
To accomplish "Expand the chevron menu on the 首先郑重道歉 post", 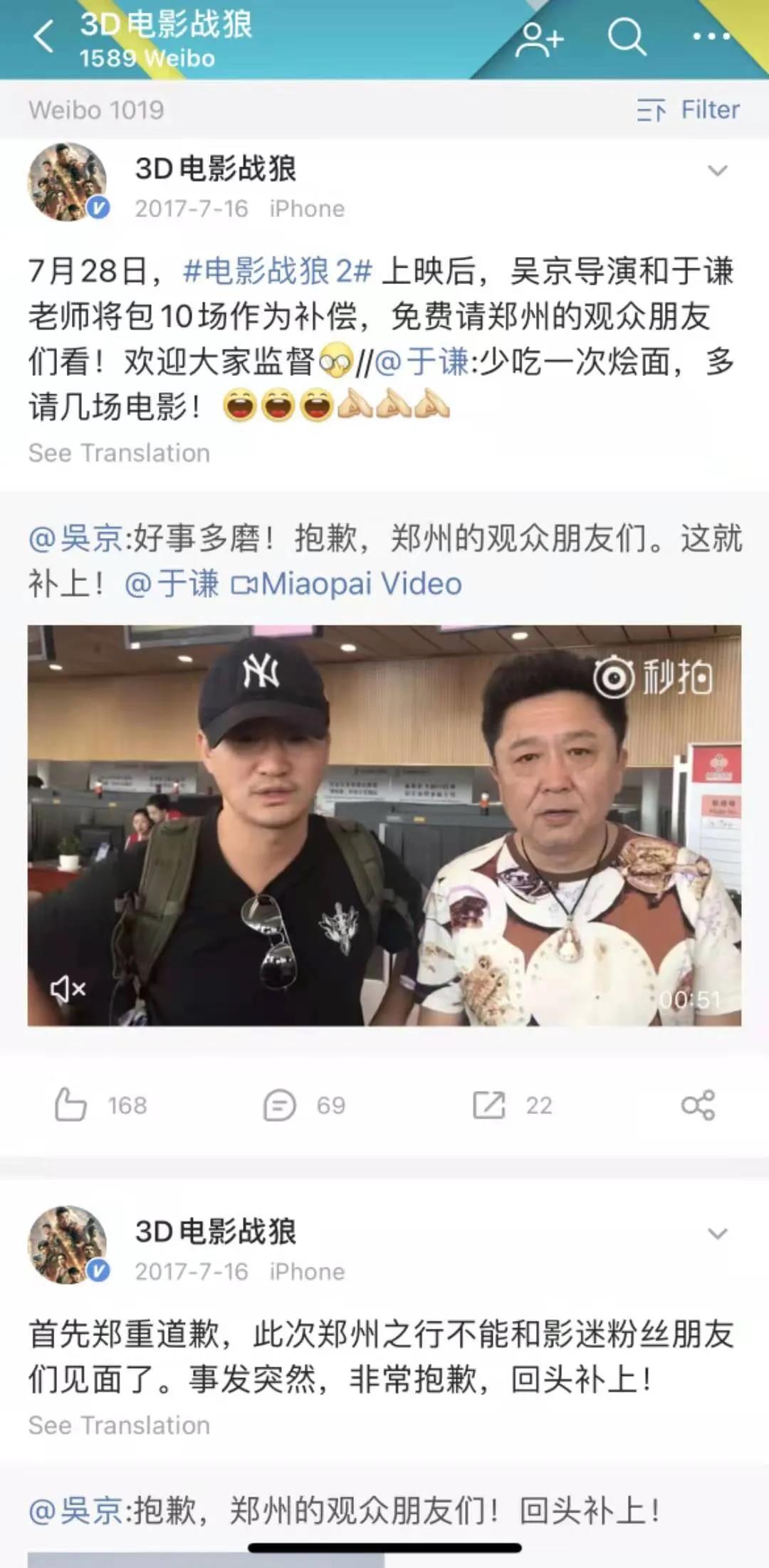I will (x=717, y=1233).
